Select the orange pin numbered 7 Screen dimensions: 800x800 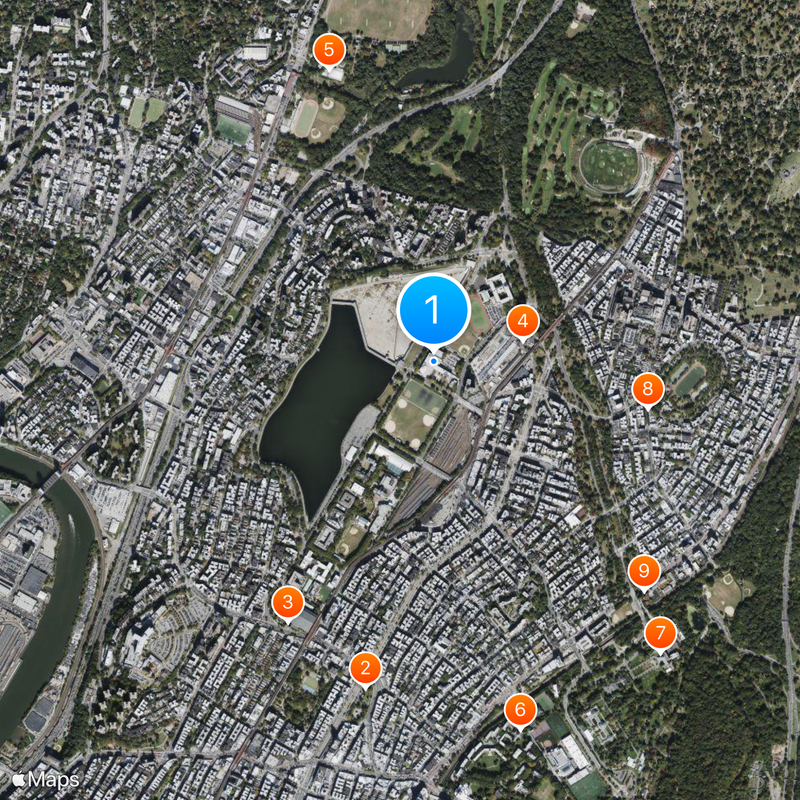[660, 633]
